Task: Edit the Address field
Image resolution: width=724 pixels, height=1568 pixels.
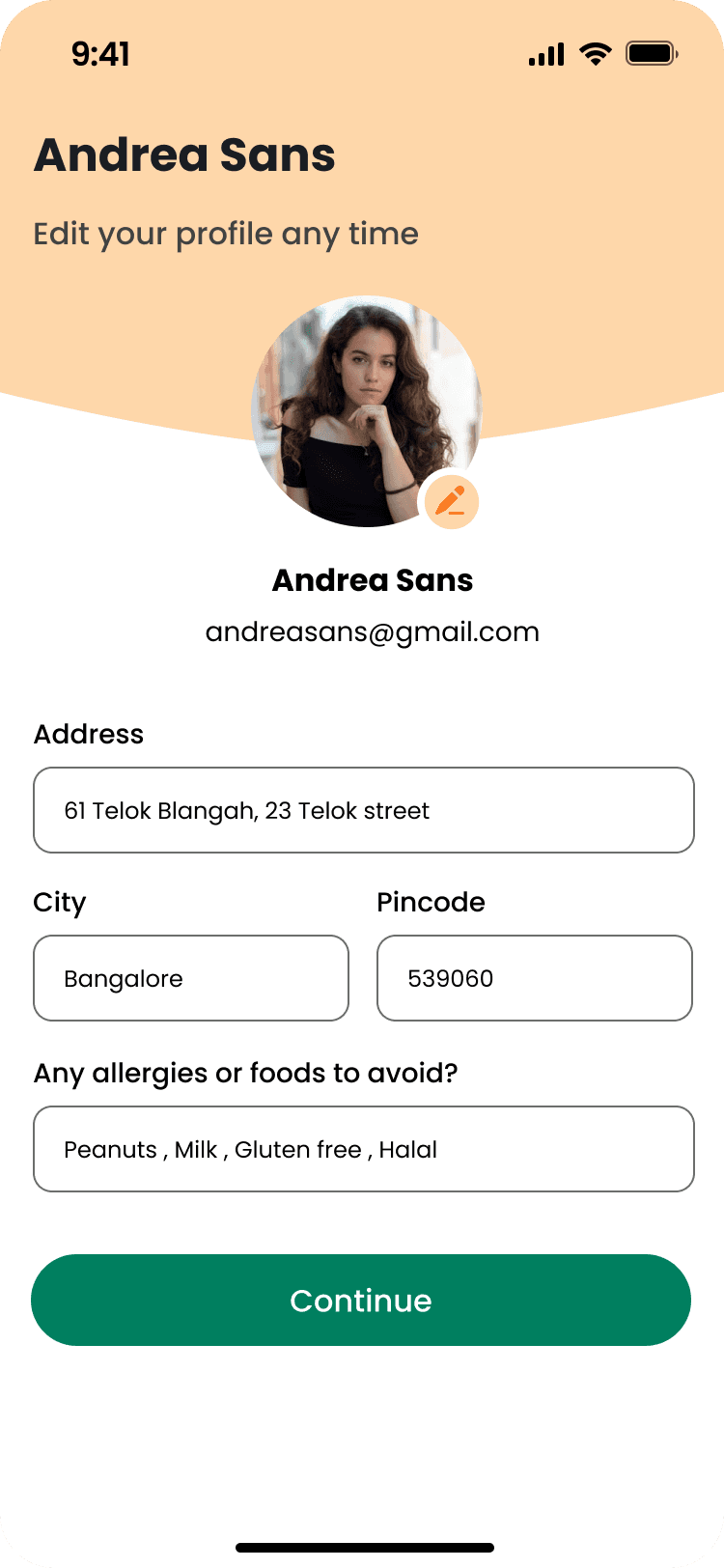Action: pyautogui.click(x=364, y=810)
